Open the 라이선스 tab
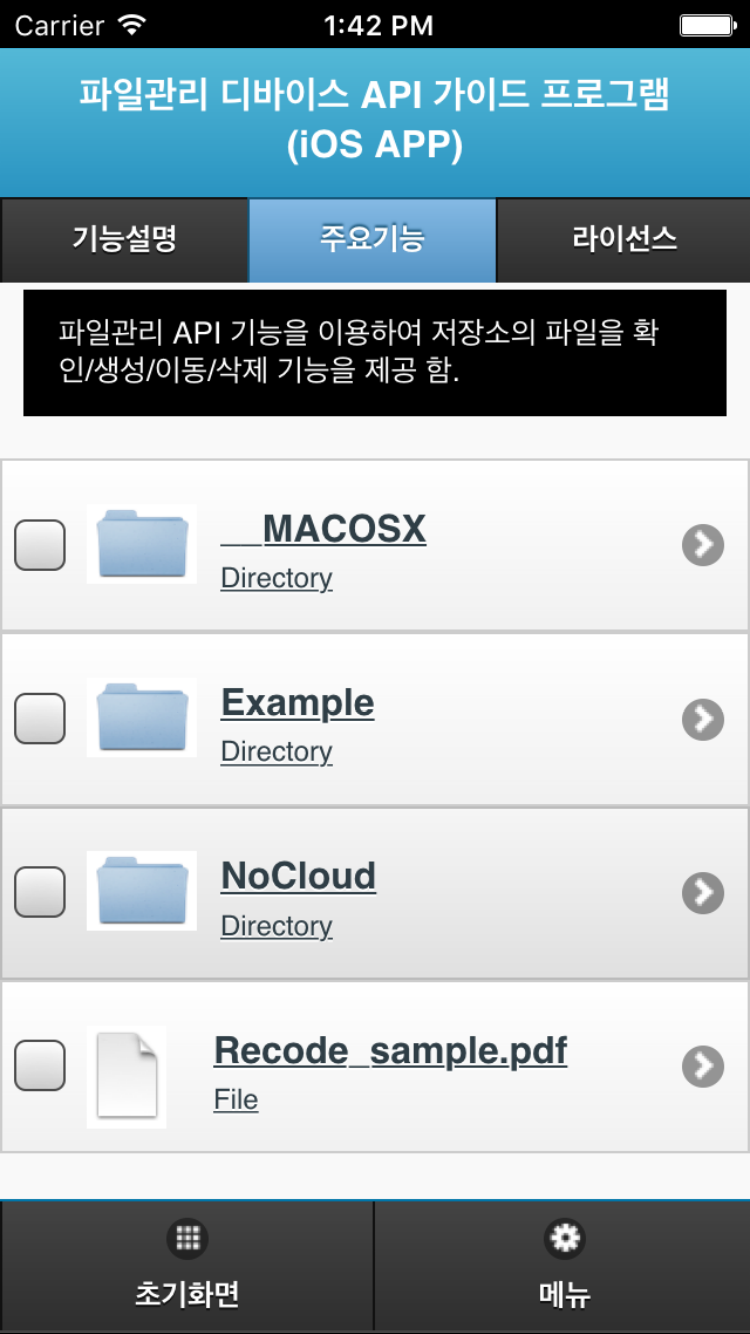 [624, 240]
